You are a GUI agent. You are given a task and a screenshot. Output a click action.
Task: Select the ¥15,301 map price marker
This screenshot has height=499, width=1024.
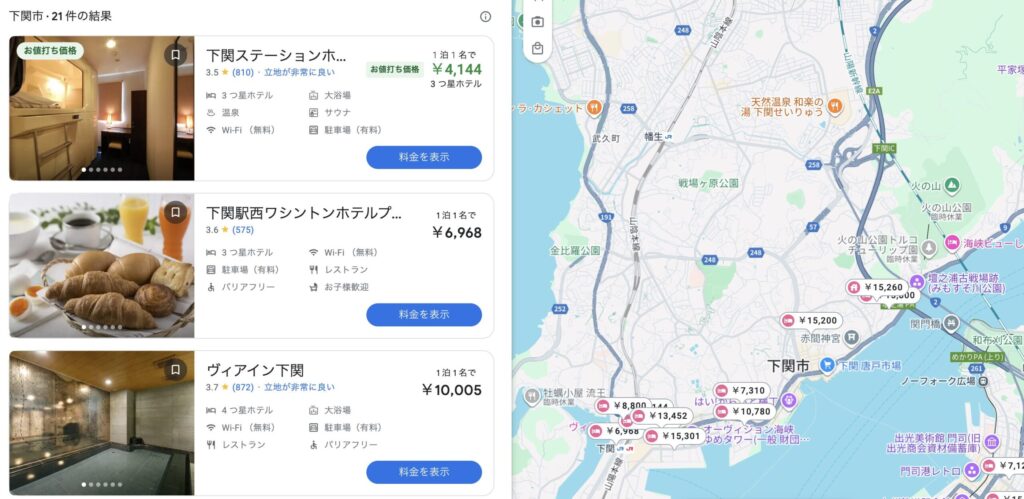[675, 436]
